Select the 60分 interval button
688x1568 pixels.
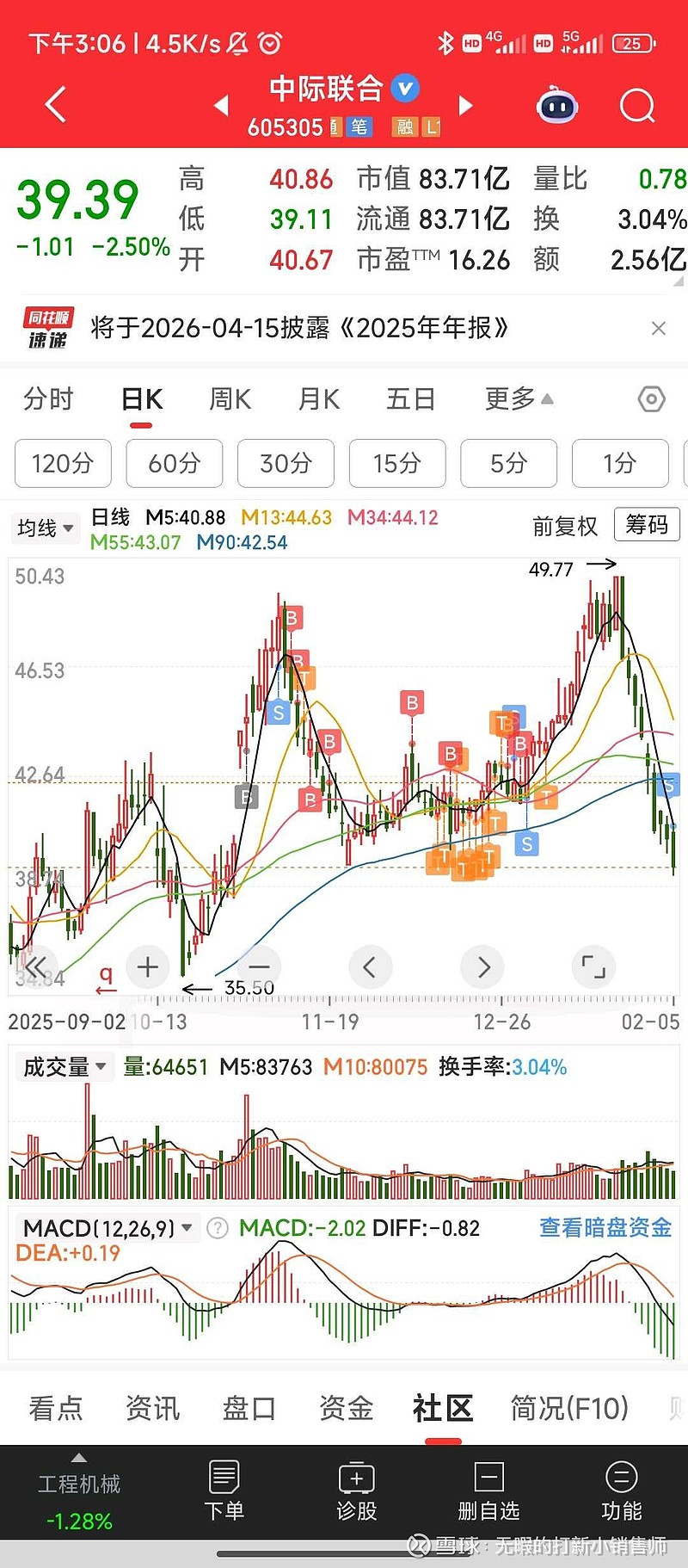tap(174, 464)
